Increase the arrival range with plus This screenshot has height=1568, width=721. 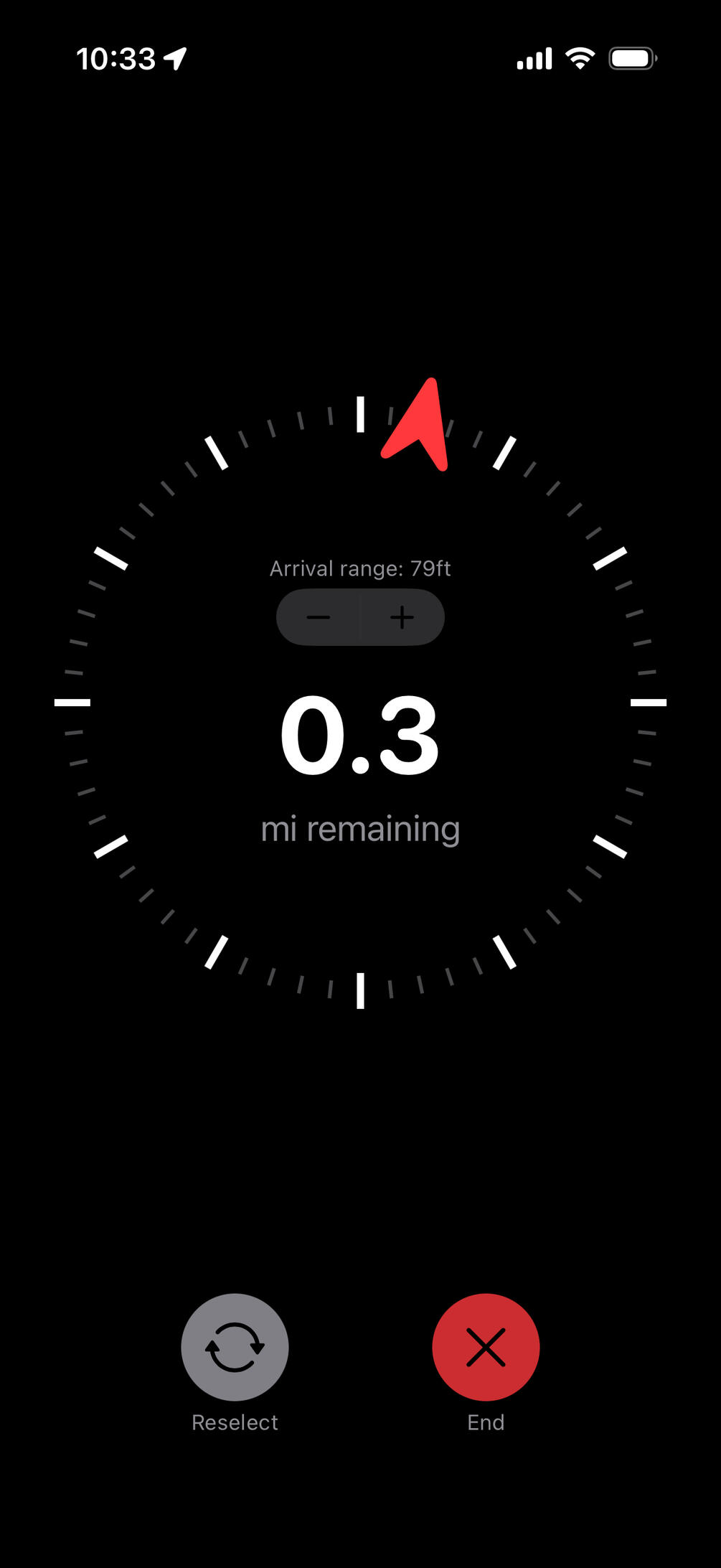pos(402,617)
